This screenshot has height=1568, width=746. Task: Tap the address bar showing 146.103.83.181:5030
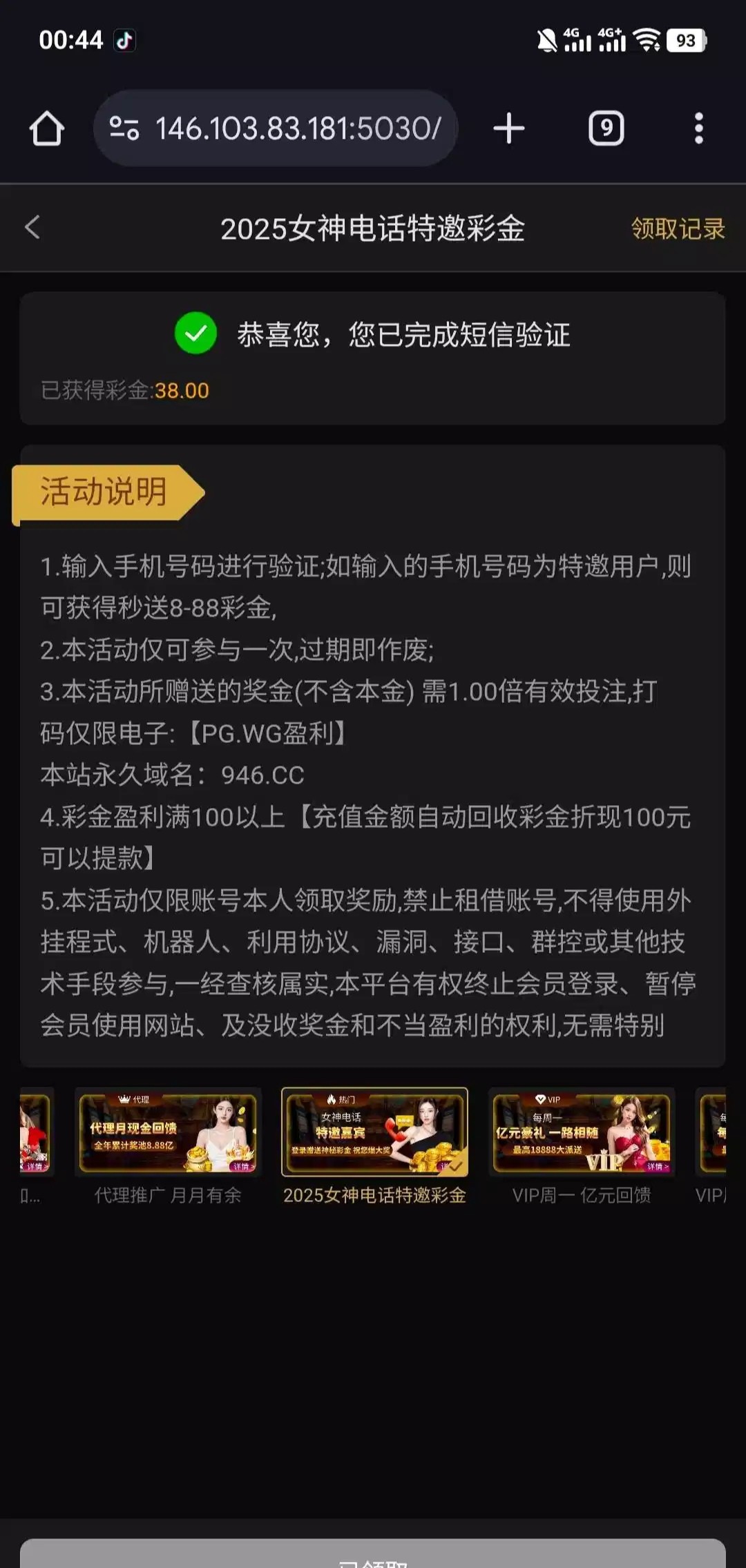(x=297, y=128)
